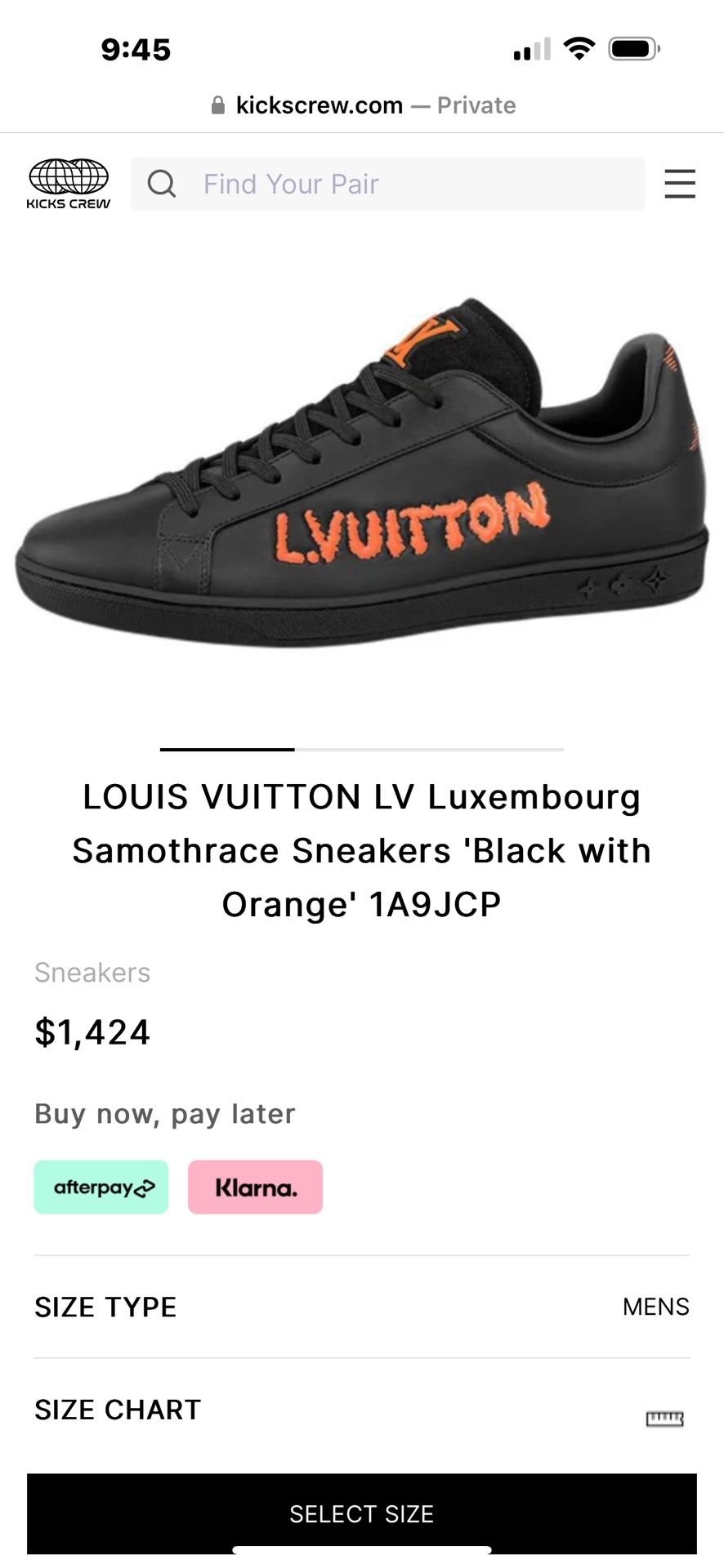Open the Buy now pay later options

pyautogui.click(x=164, y=1113)
